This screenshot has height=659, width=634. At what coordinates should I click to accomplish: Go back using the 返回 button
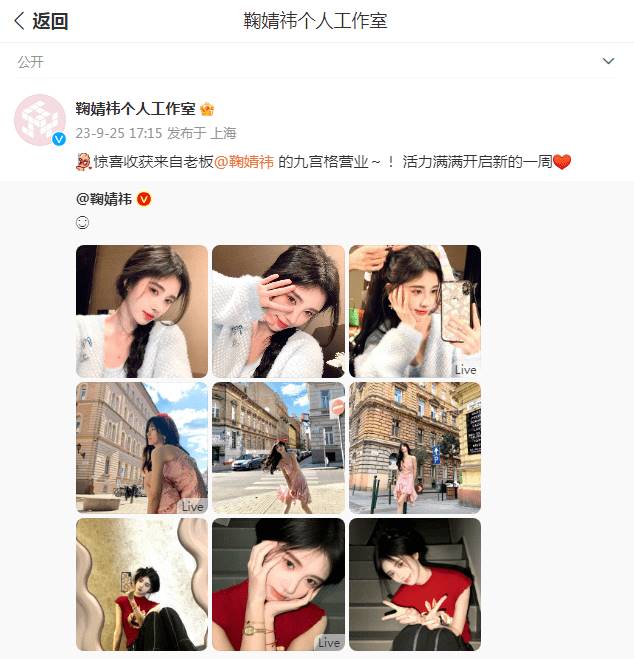click(40, 21)
